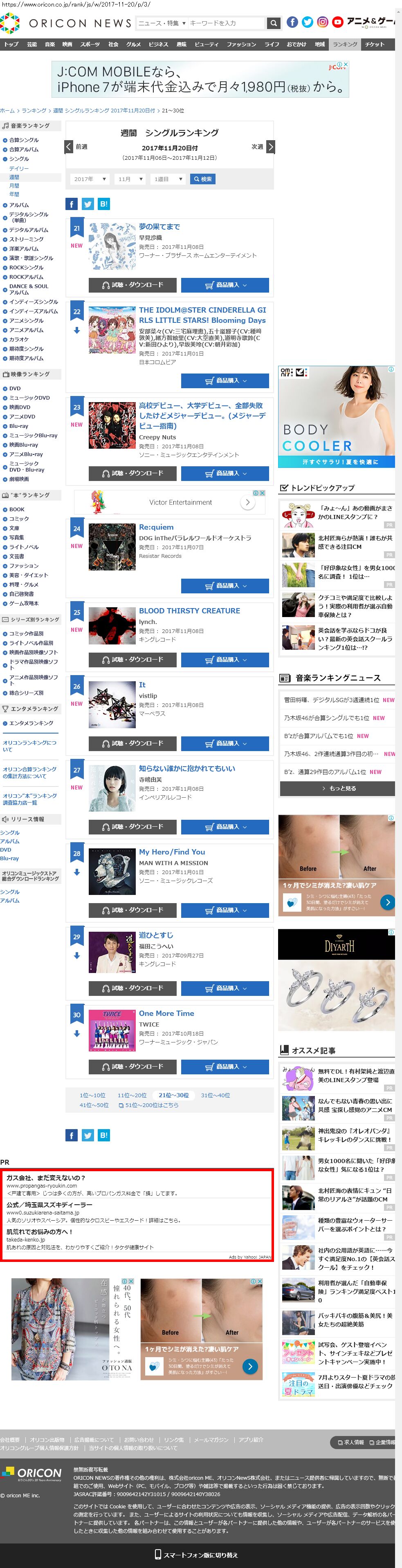Open BOOK ranking in sidebar
The height and width of the screenshot is (1568, 402).
pos(16,510)
